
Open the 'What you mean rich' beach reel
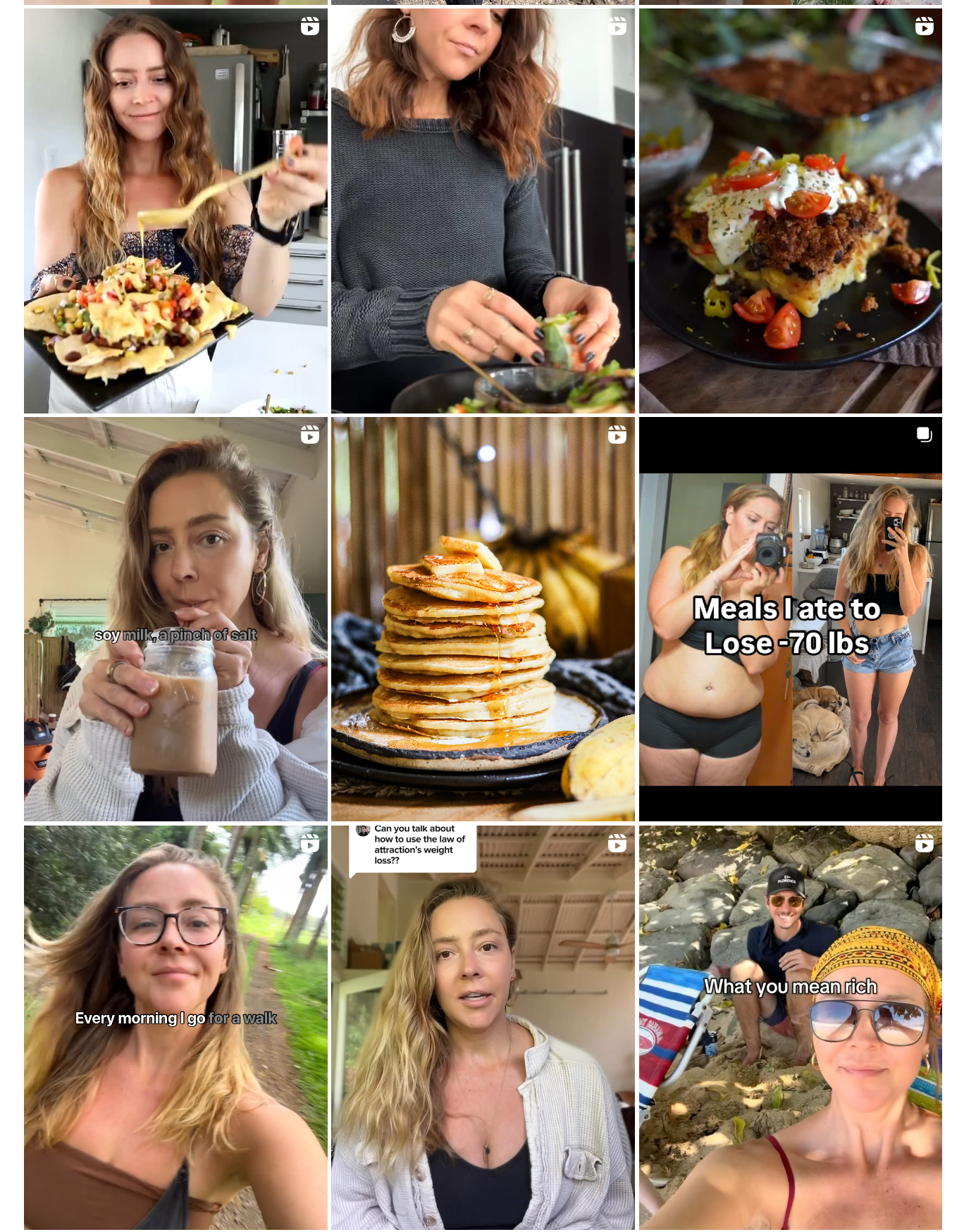click(x=790, y=1027)
